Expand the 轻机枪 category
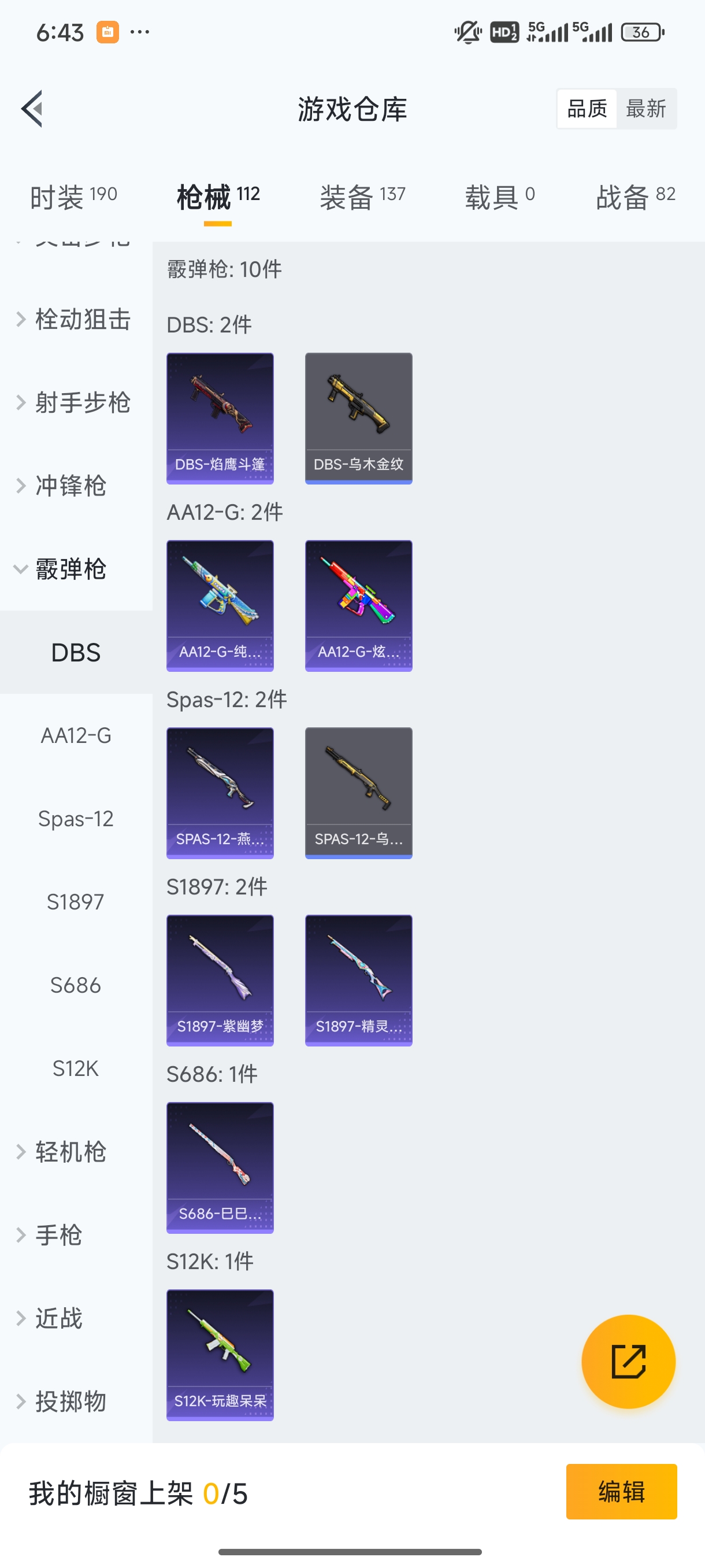Image resolution: width=705 pixels, height=1568 pixels. pos(70,1152)
